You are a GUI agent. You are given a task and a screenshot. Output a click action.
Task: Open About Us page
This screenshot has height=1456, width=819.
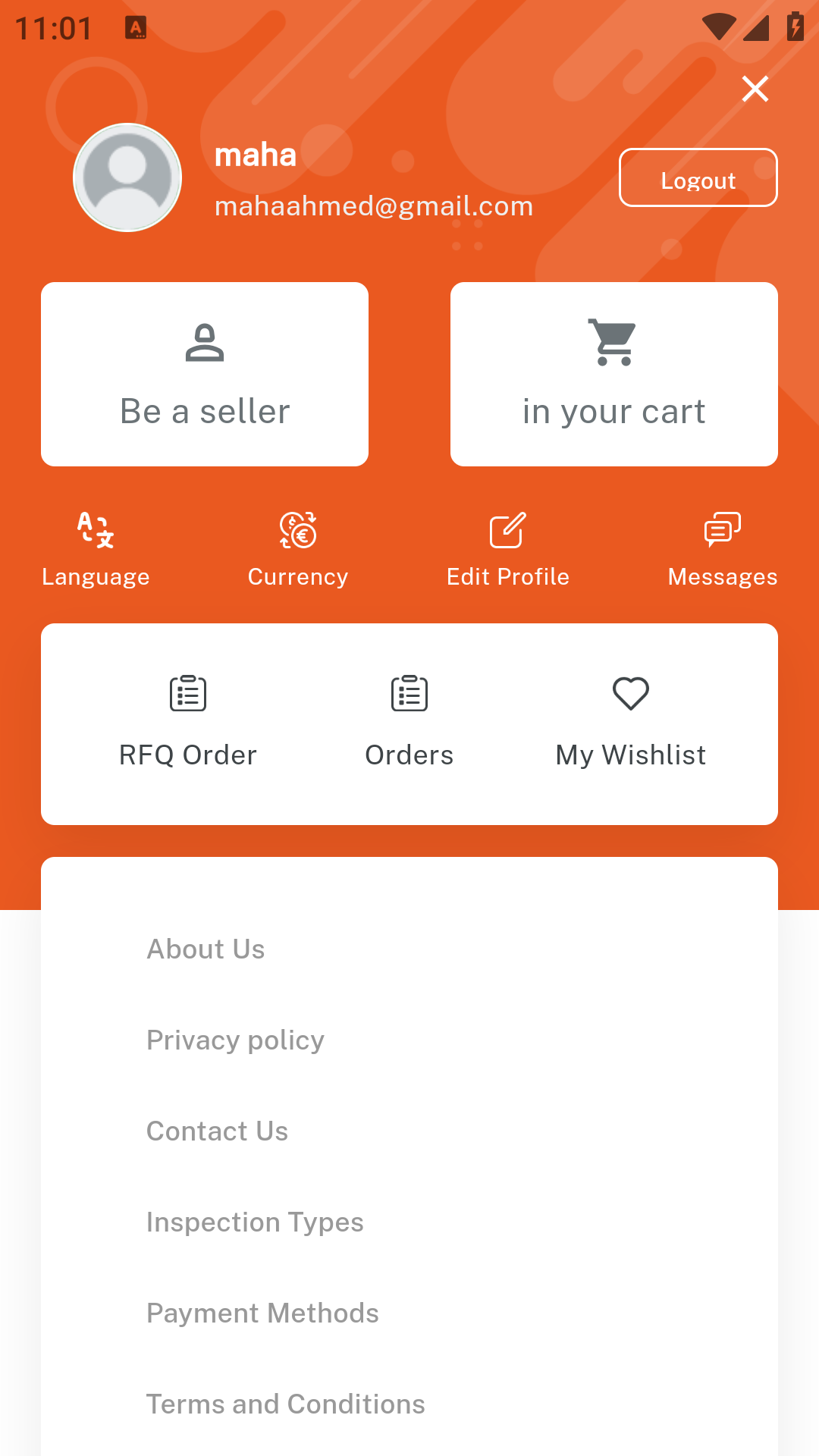point(206,949)
